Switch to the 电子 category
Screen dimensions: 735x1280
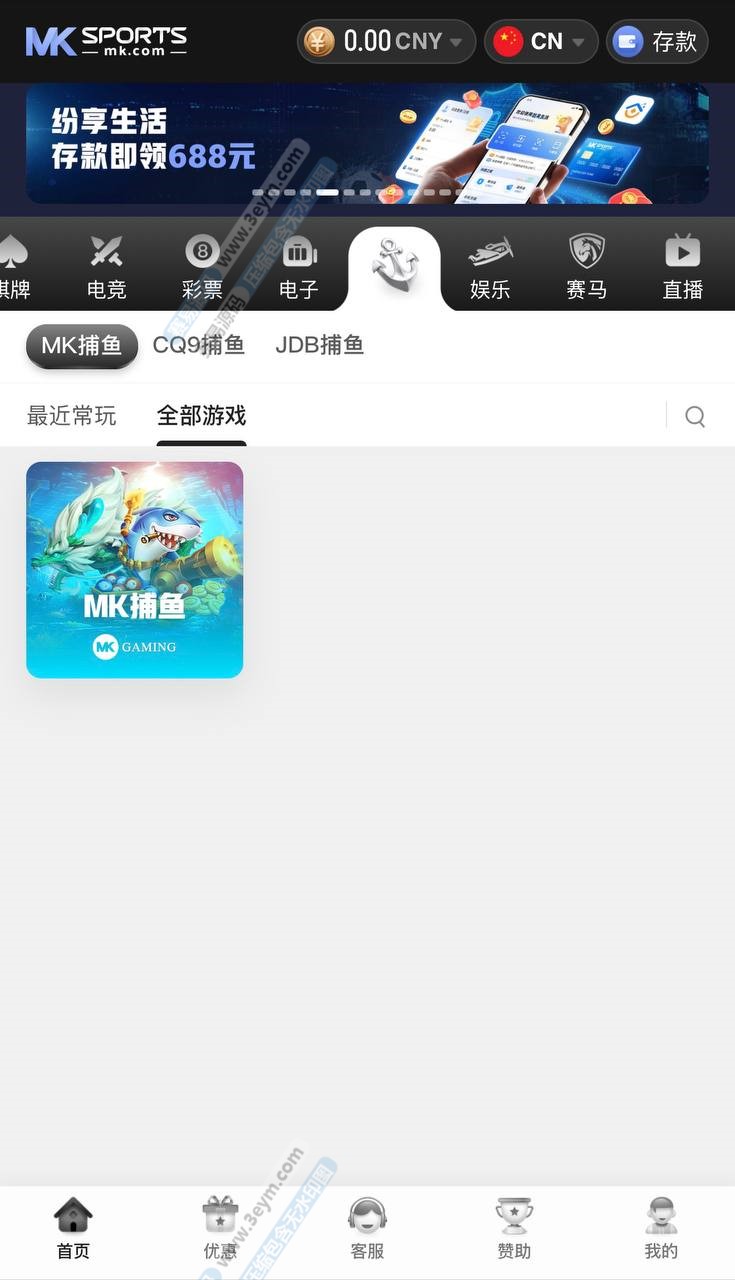click(298, 267)
